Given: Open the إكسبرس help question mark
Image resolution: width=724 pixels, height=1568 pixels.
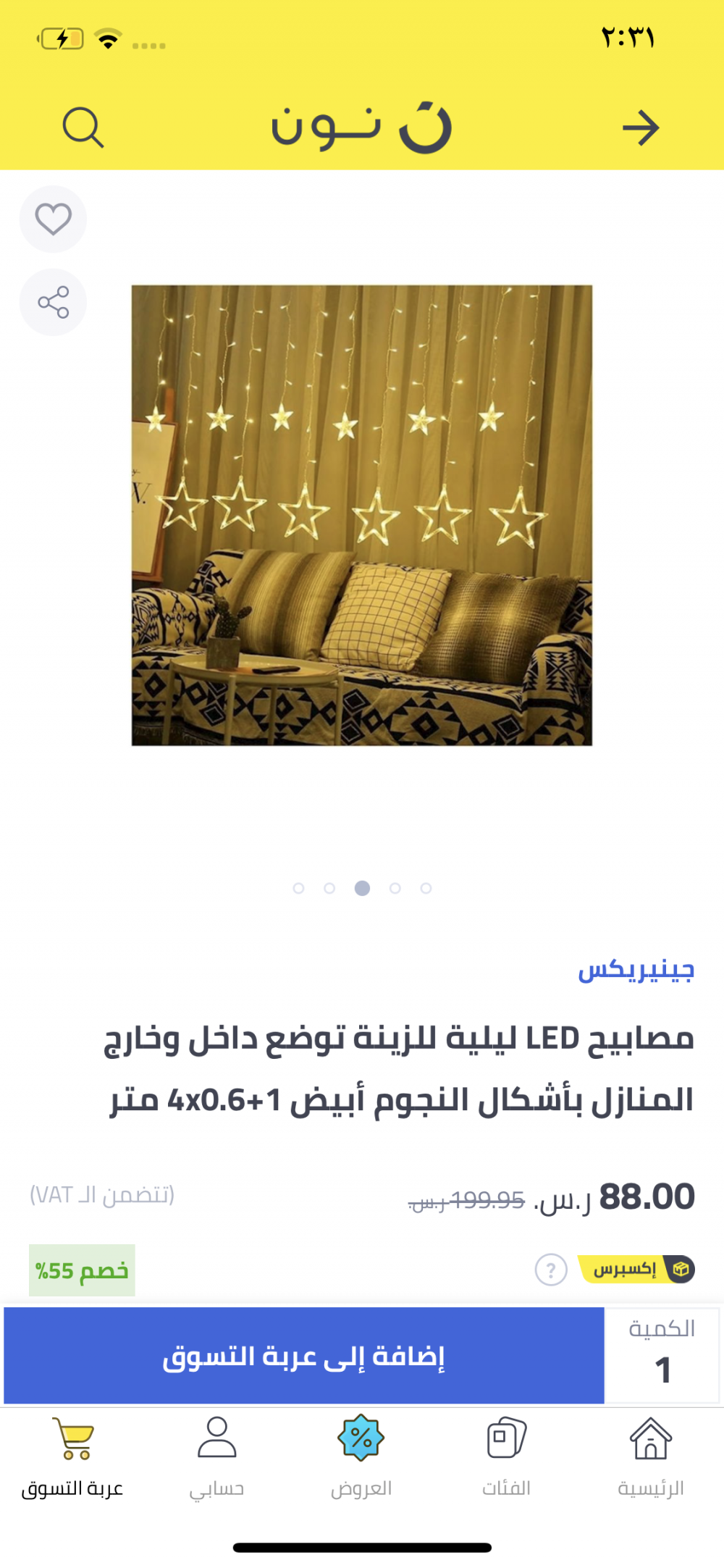Looking at the screenshot, I should tap(551, 1270).
